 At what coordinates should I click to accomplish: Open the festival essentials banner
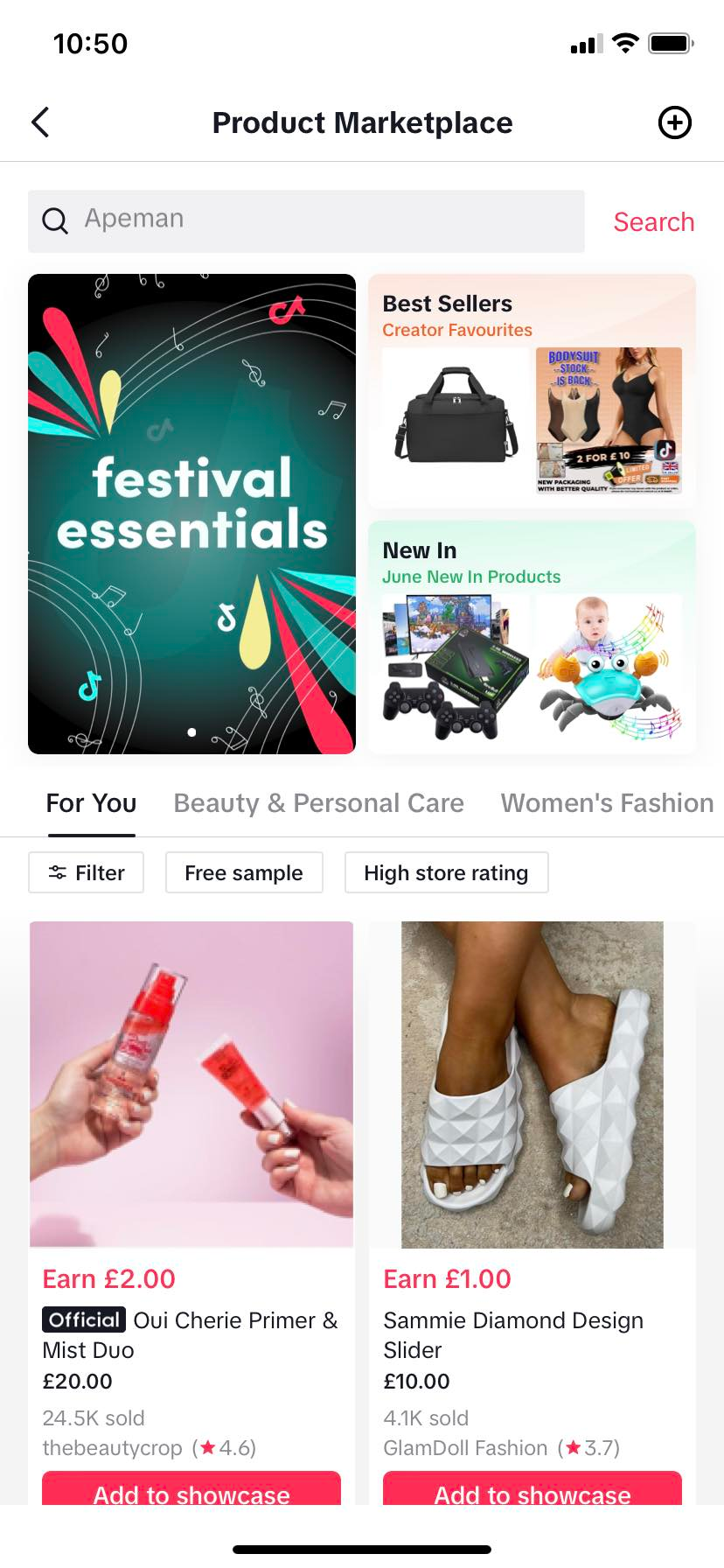[191, 514]
